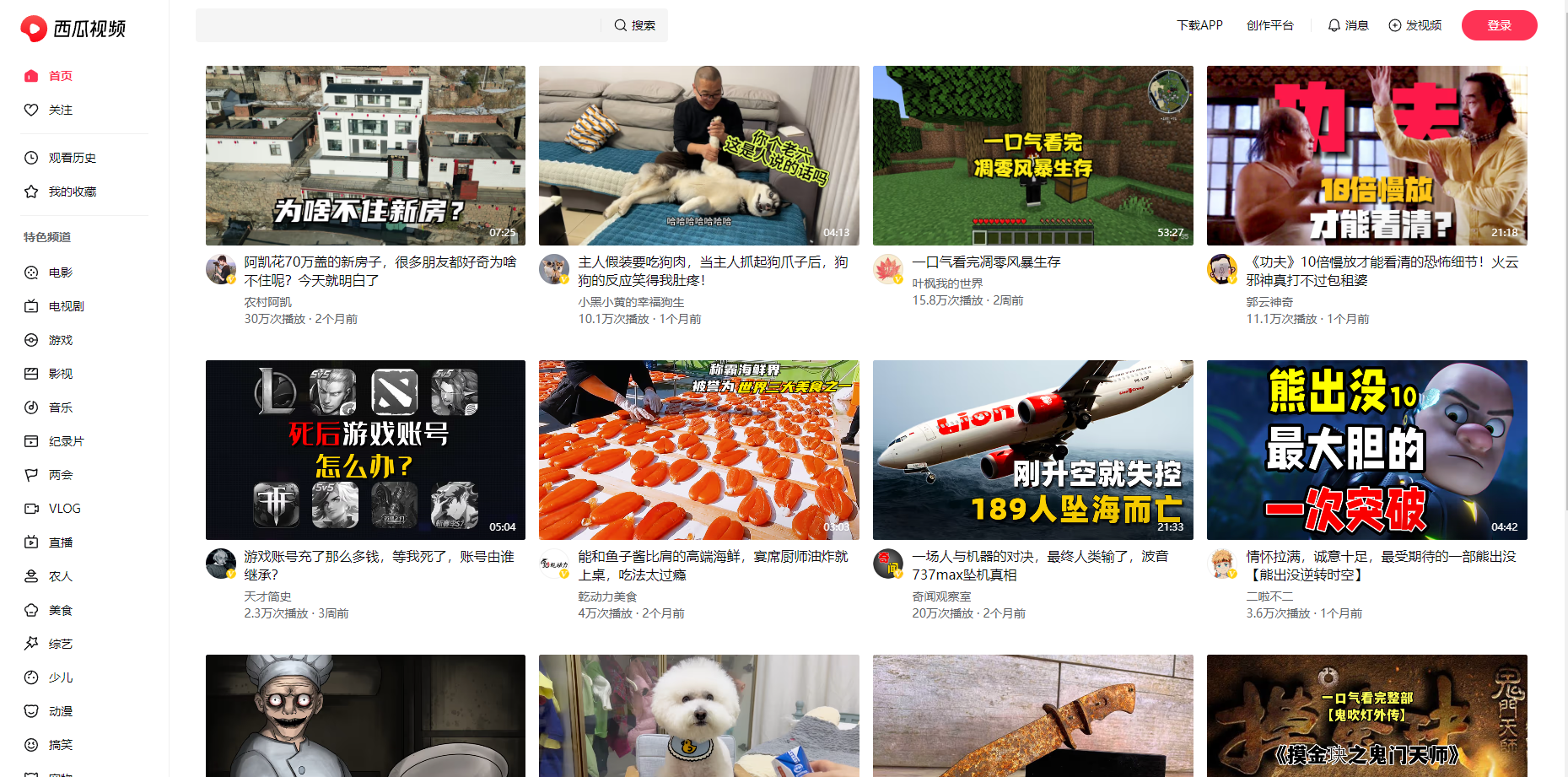Open the 直播 live channel

point(60,542)
